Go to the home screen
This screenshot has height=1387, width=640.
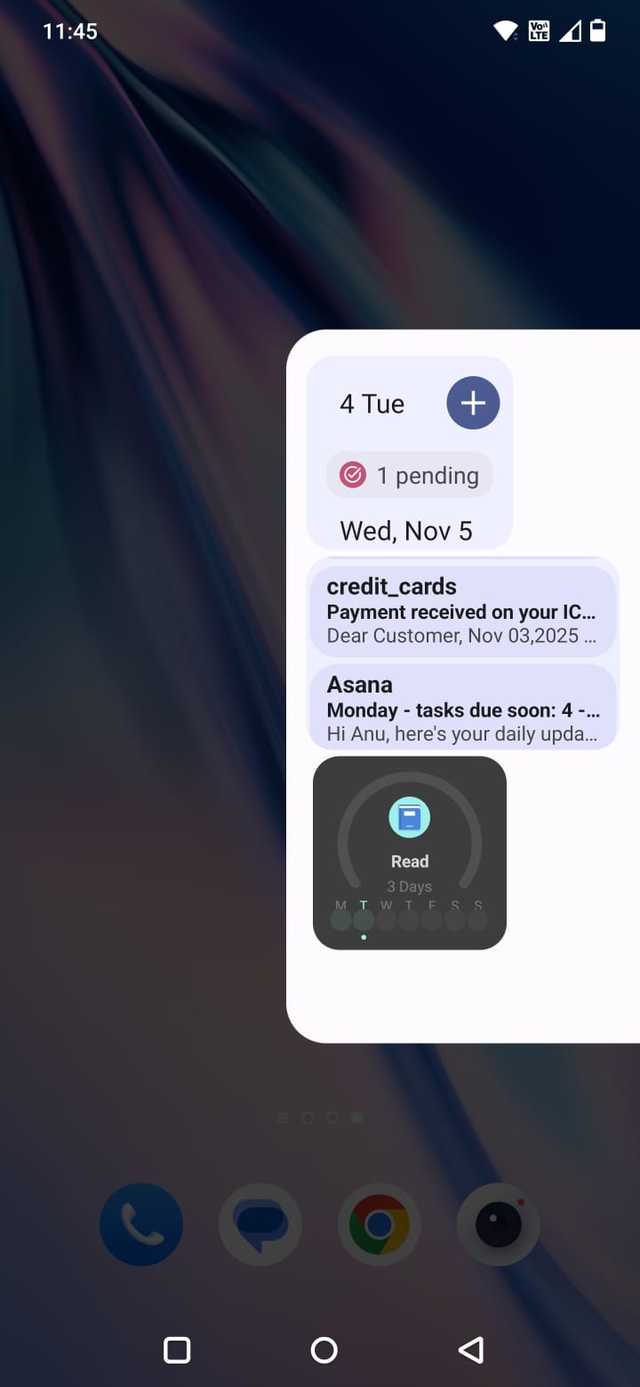[324, 1350]
